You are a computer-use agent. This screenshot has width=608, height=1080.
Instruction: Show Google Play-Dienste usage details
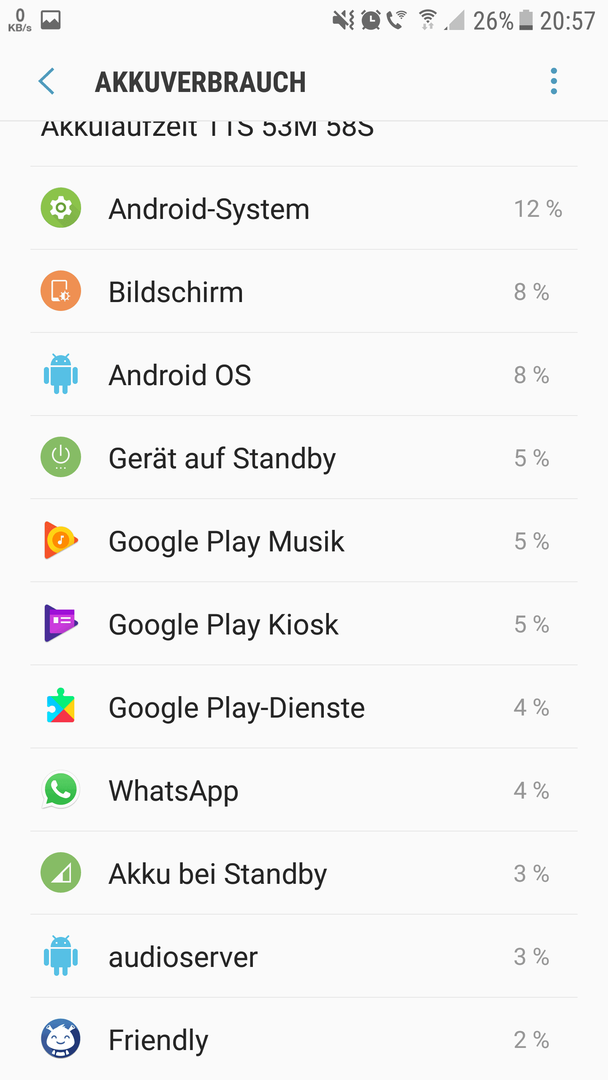pos(304,707)
